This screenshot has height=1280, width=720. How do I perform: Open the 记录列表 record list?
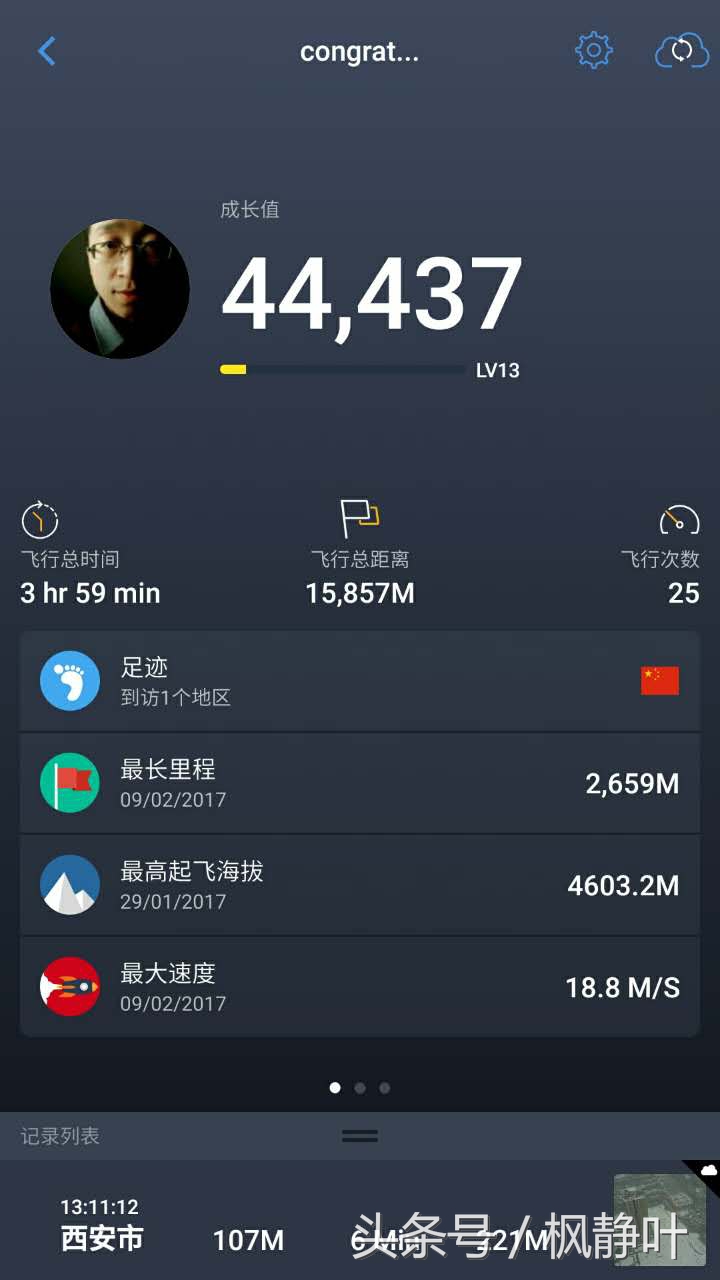[60, 1136]
